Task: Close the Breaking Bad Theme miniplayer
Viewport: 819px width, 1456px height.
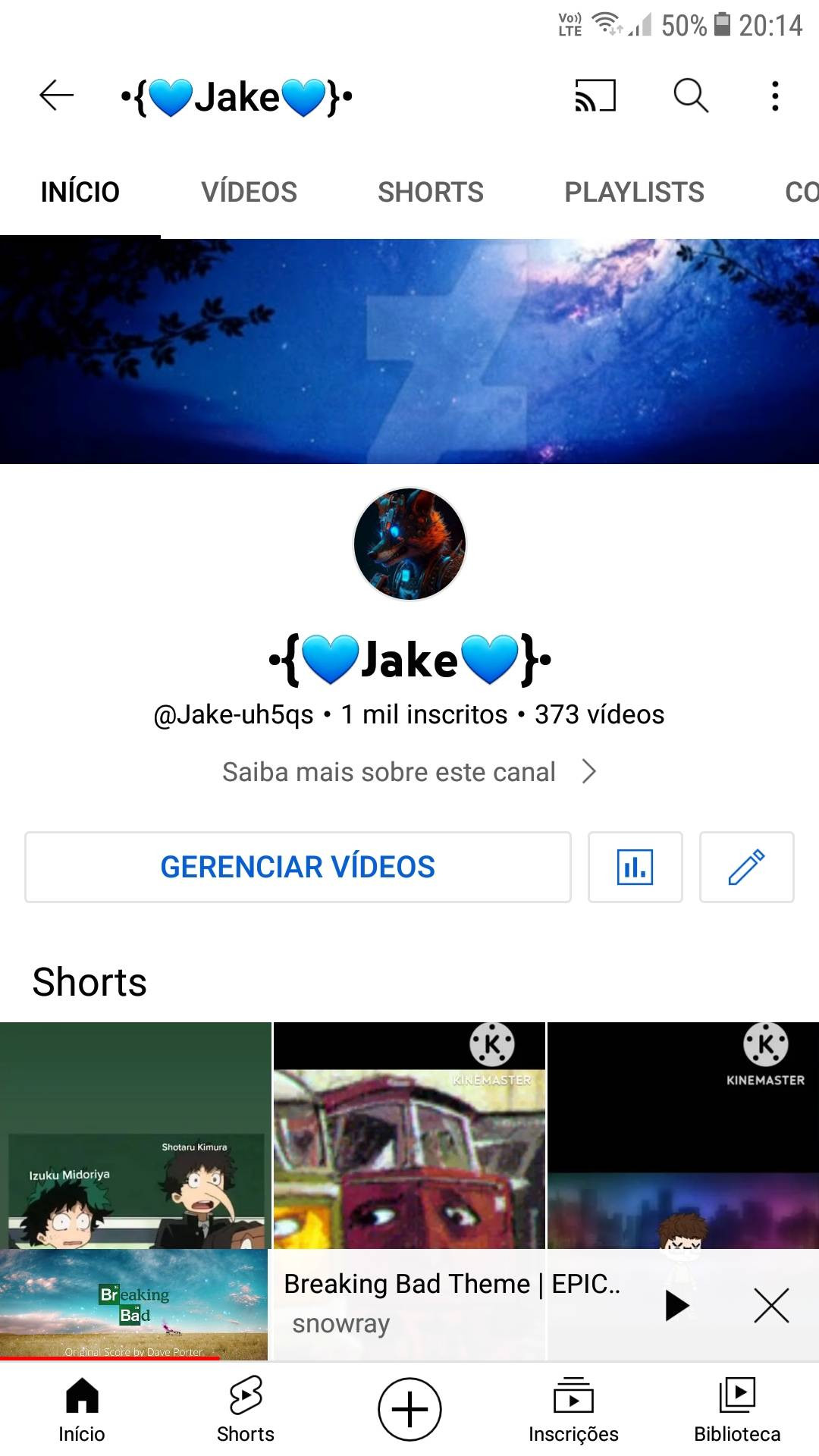Action: pos(771,1305)
